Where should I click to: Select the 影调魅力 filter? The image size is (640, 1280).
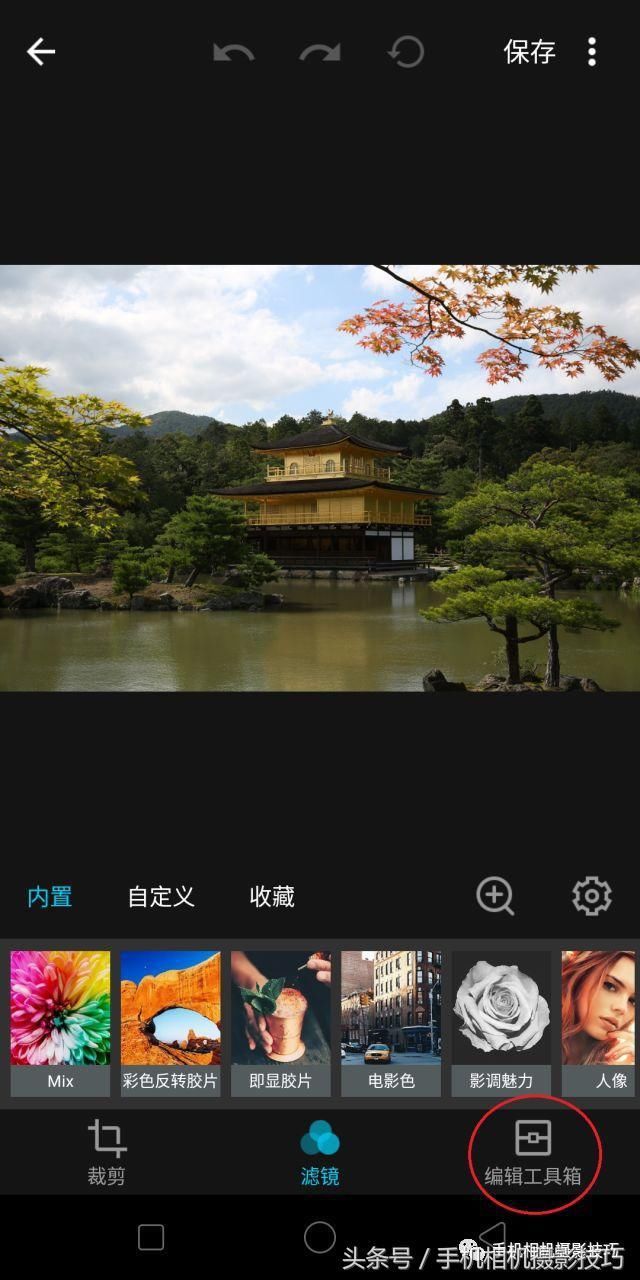tap(501, 1022)
